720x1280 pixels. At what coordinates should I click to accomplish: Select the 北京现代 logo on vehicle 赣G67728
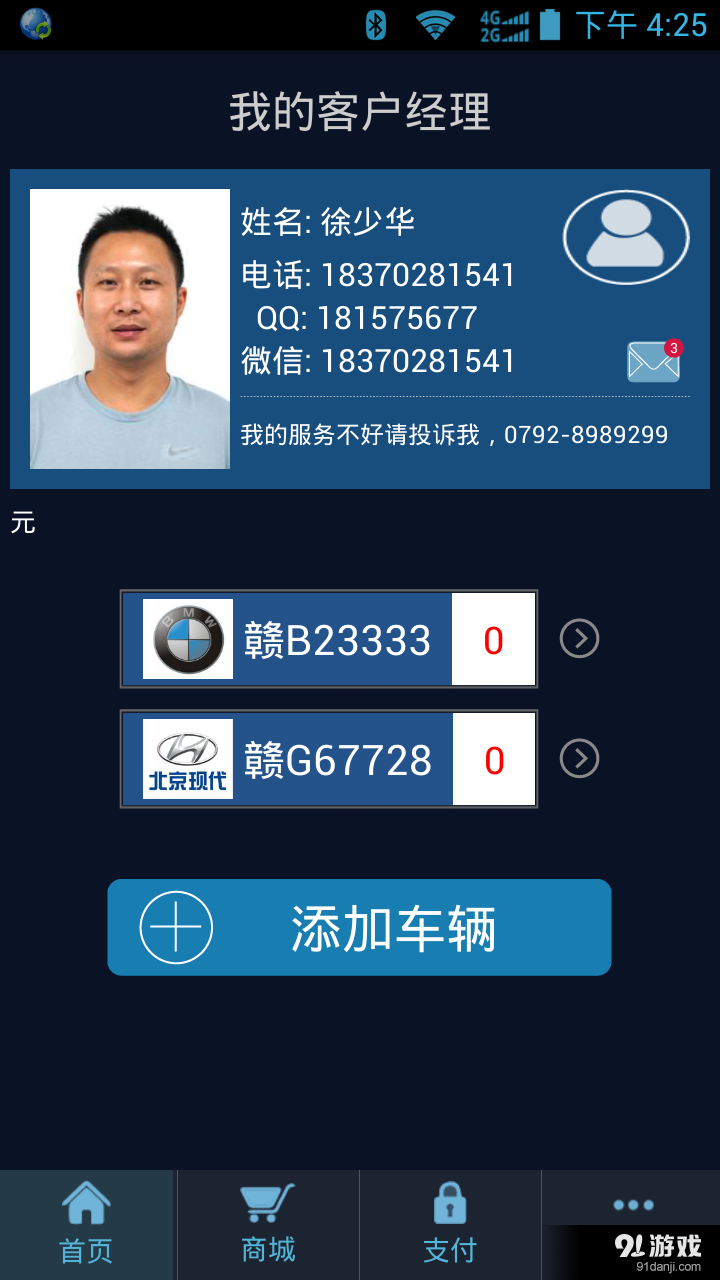[188, 759]
